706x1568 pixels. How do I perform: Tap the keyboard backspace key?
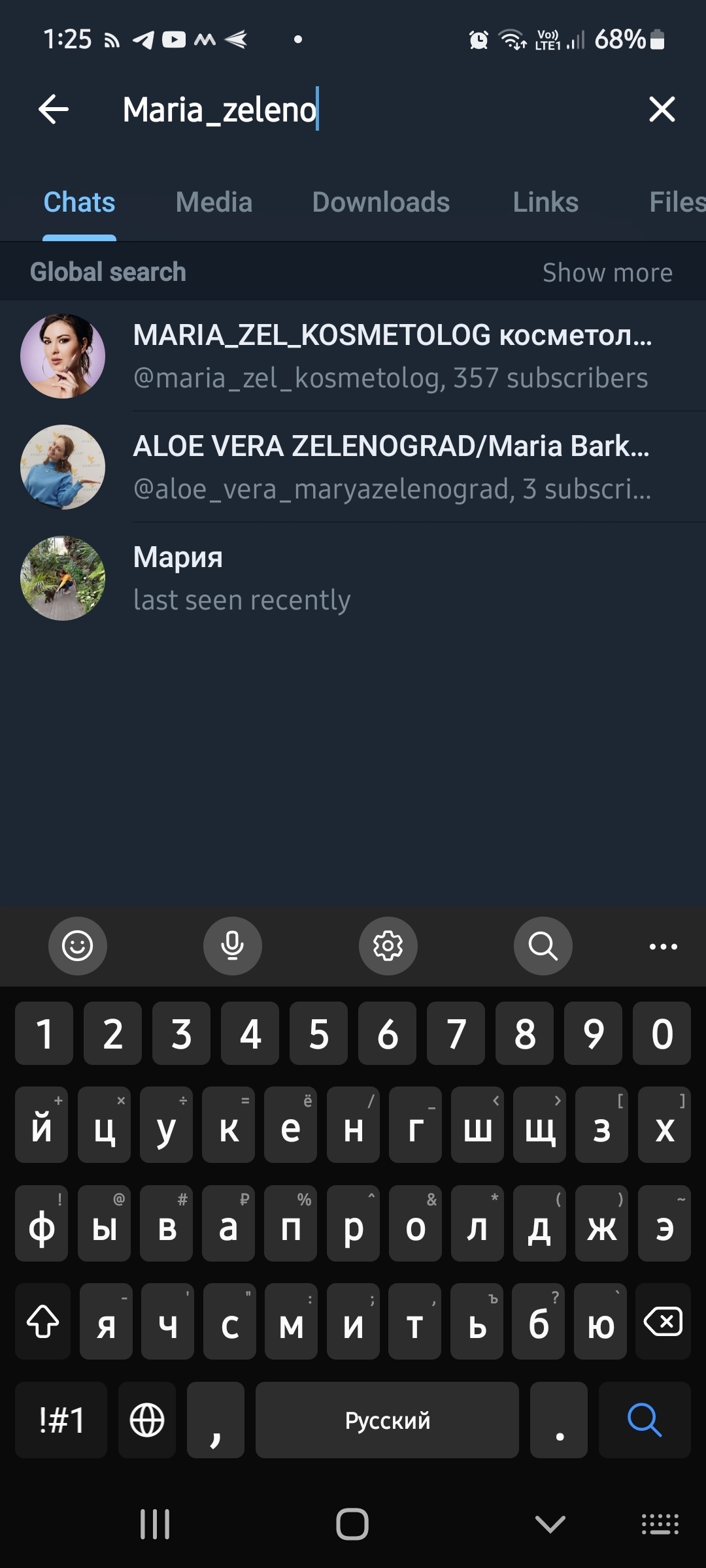[663, 1322]
